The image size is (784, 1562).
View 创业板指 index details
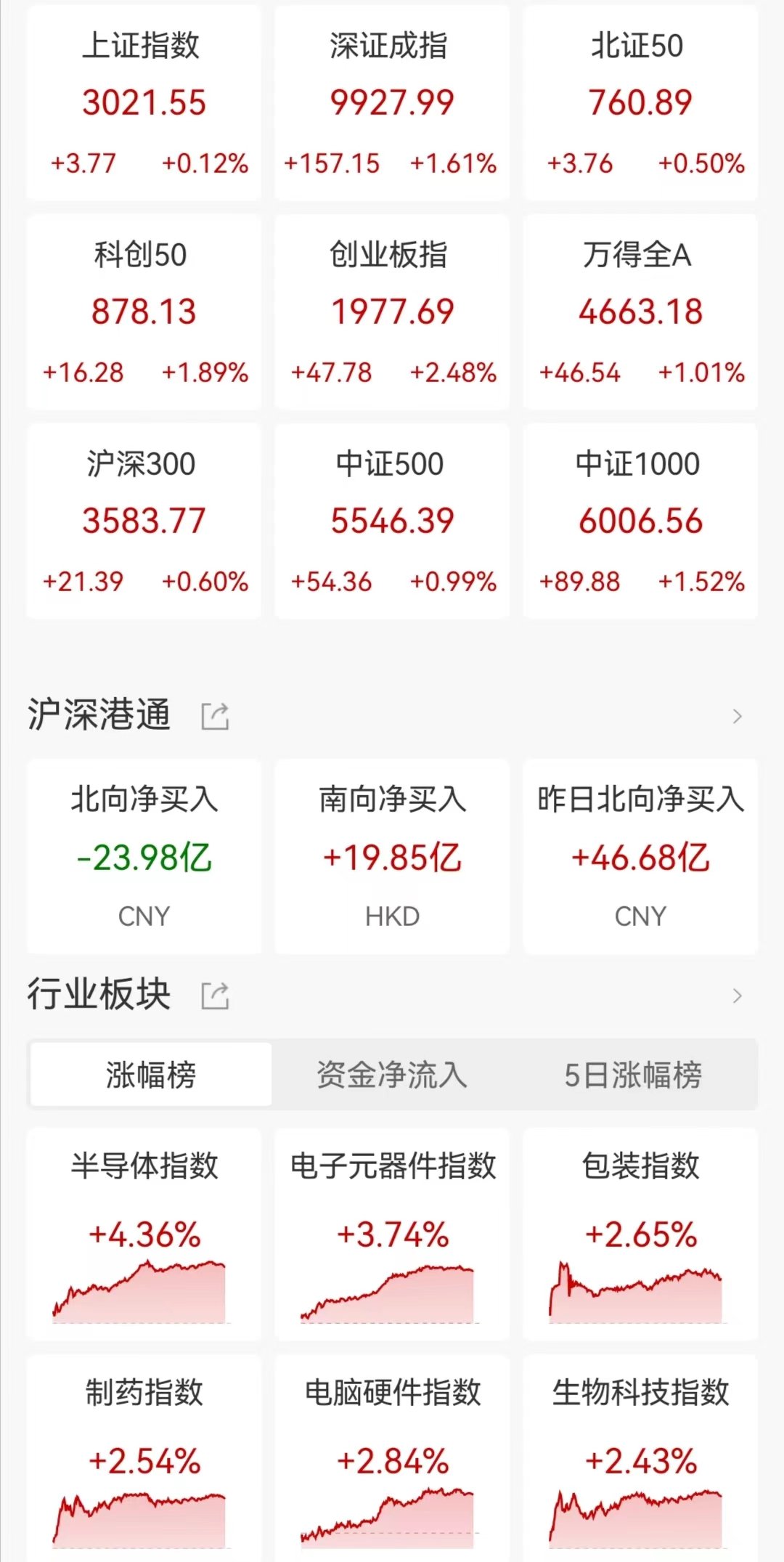pyautogui.click(x=392, y=312)
